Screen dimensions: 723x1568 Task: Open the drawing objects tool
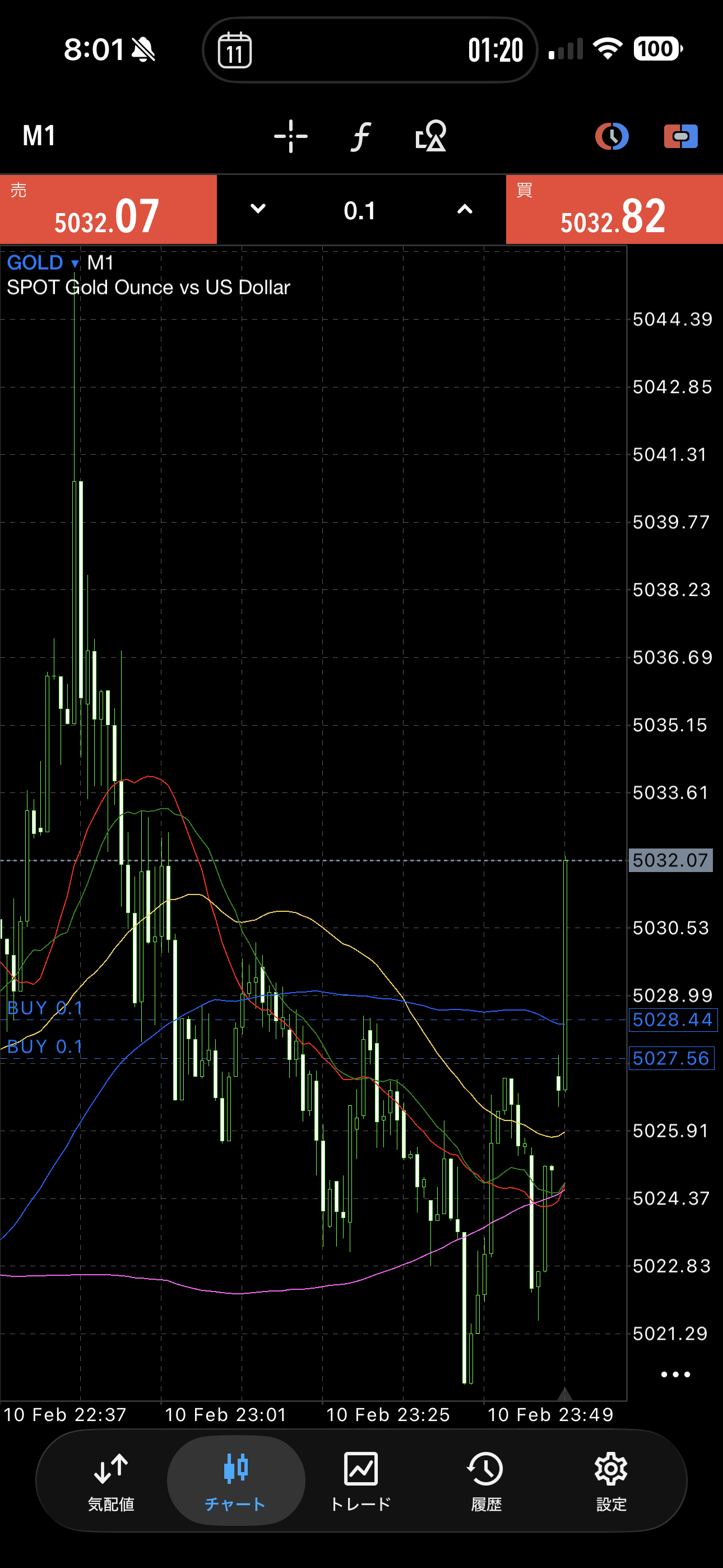tap(431, 136)
